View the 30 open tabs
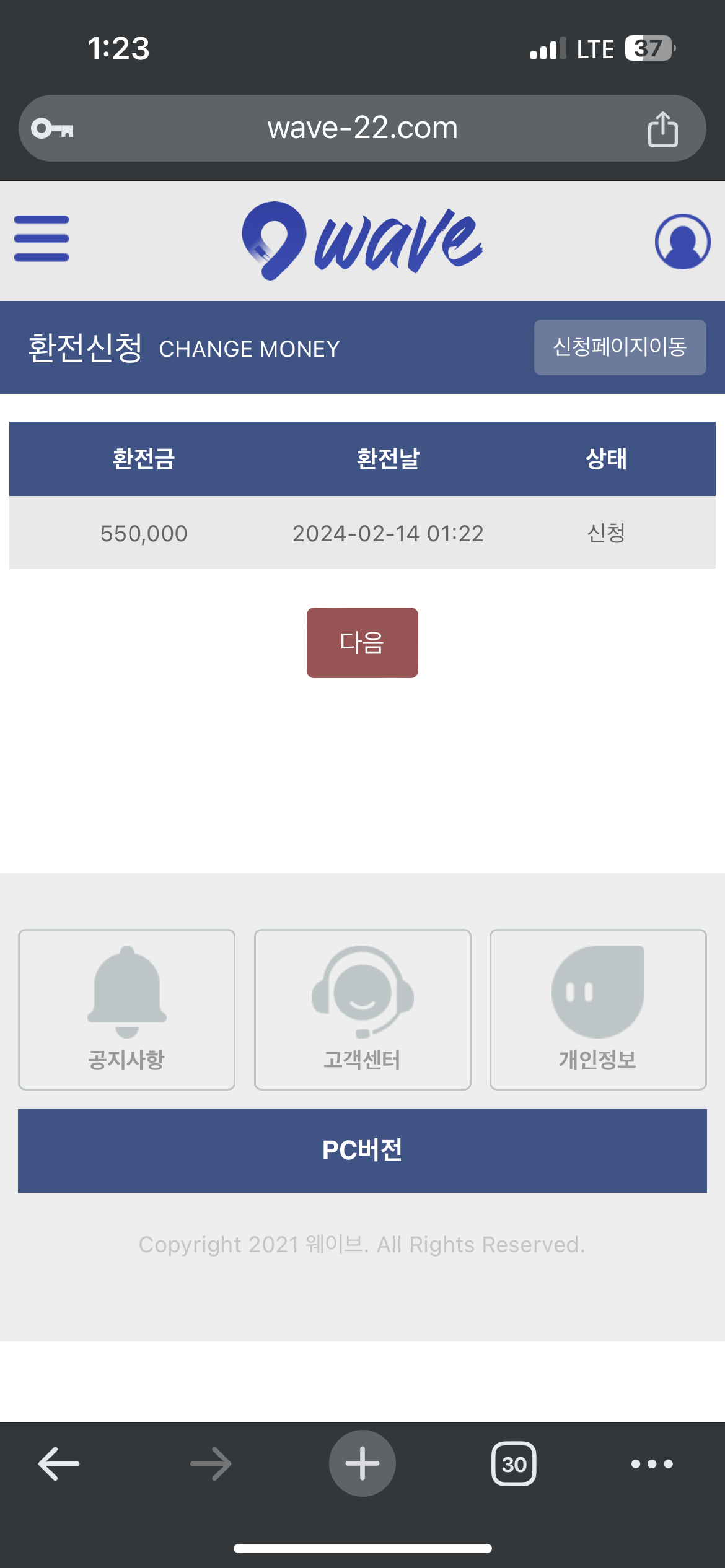The image size is (725, 1568). (x=514, y=1464)
